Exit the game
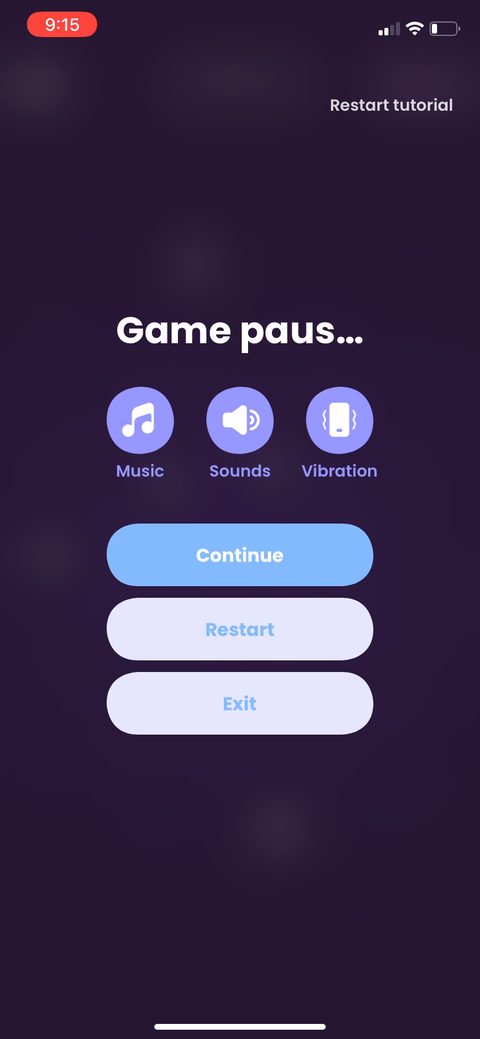 240,703
